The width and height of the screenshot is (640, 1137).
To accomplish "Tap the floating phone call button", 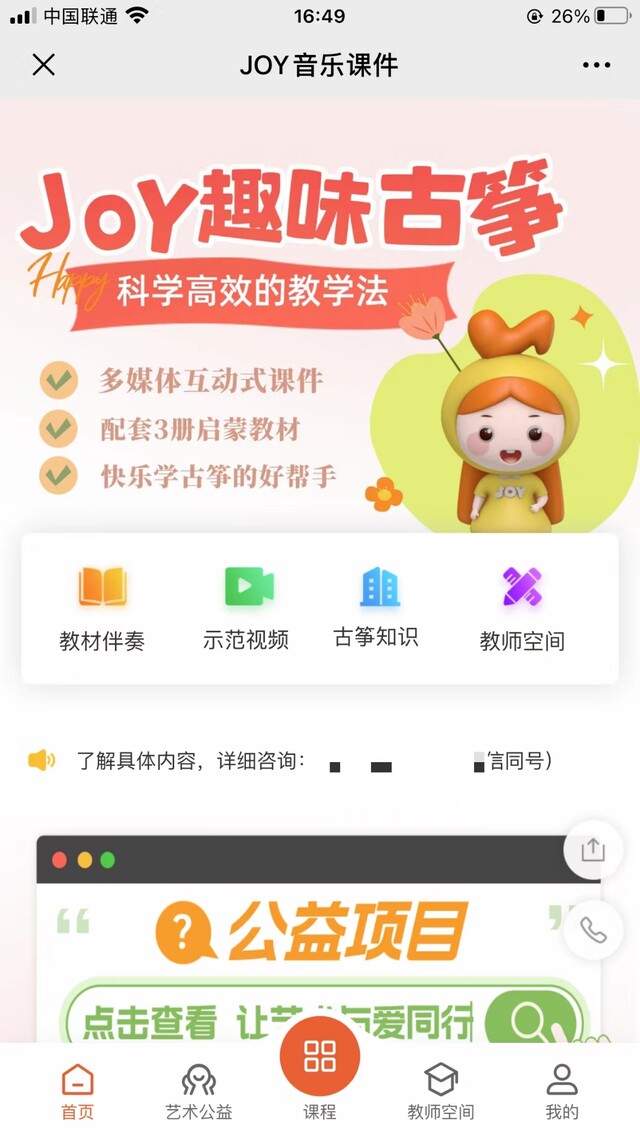I will pyautogui.click(x=593, y=931).
